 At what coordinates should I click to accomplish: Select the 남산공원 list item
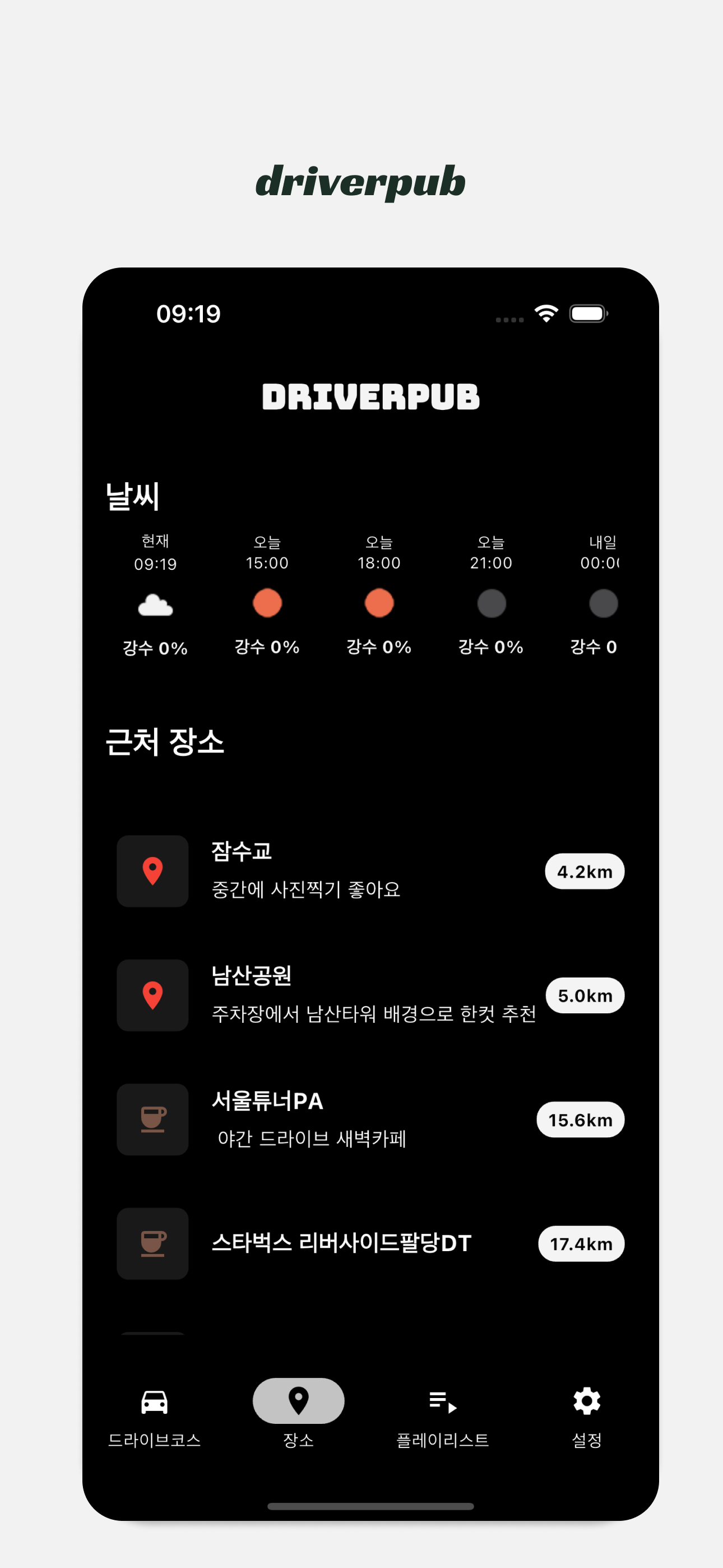(x=304, y=996)
